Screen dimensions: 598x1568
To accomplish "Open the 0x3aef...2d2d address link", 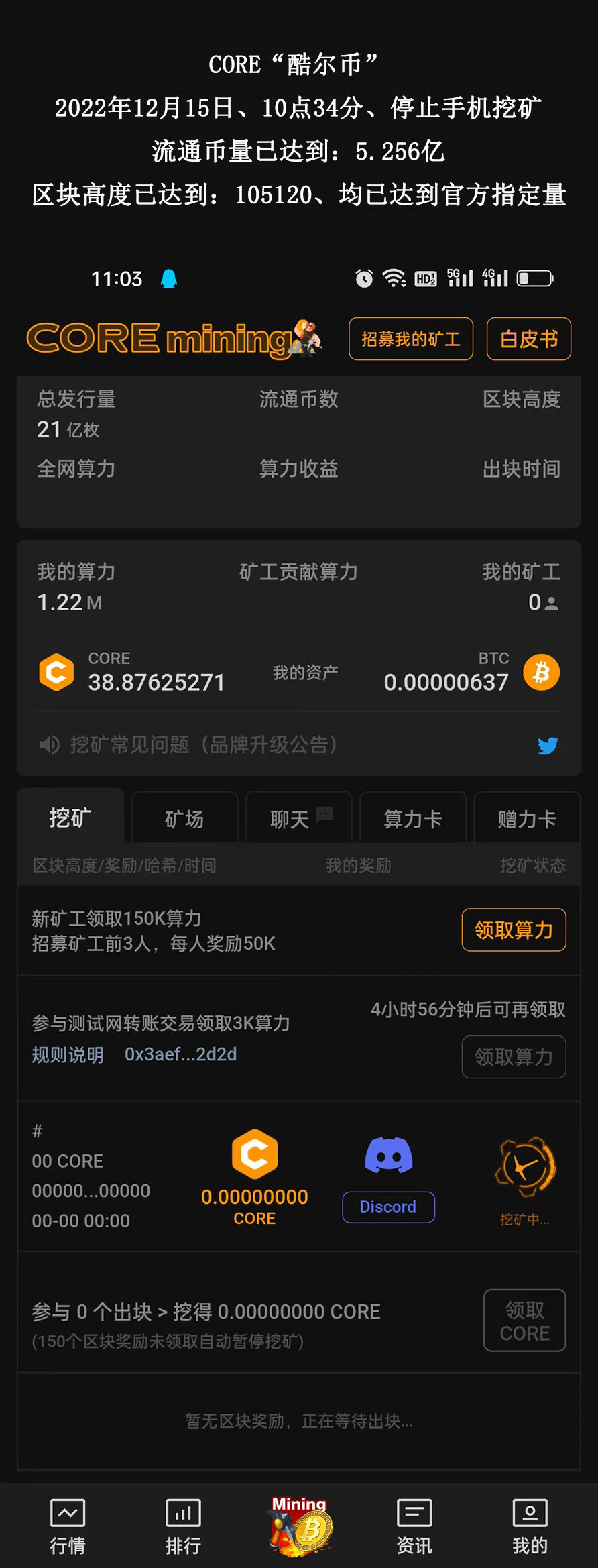I will pyautogui.click(x=181, y=1054).
